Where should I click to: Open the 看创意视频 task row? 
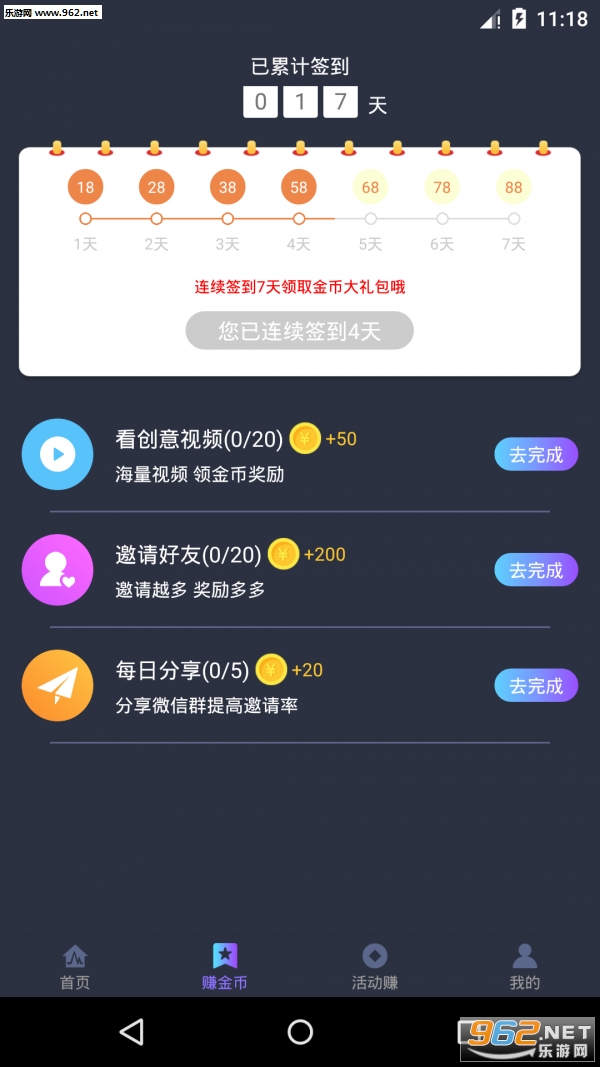(300, 455)
